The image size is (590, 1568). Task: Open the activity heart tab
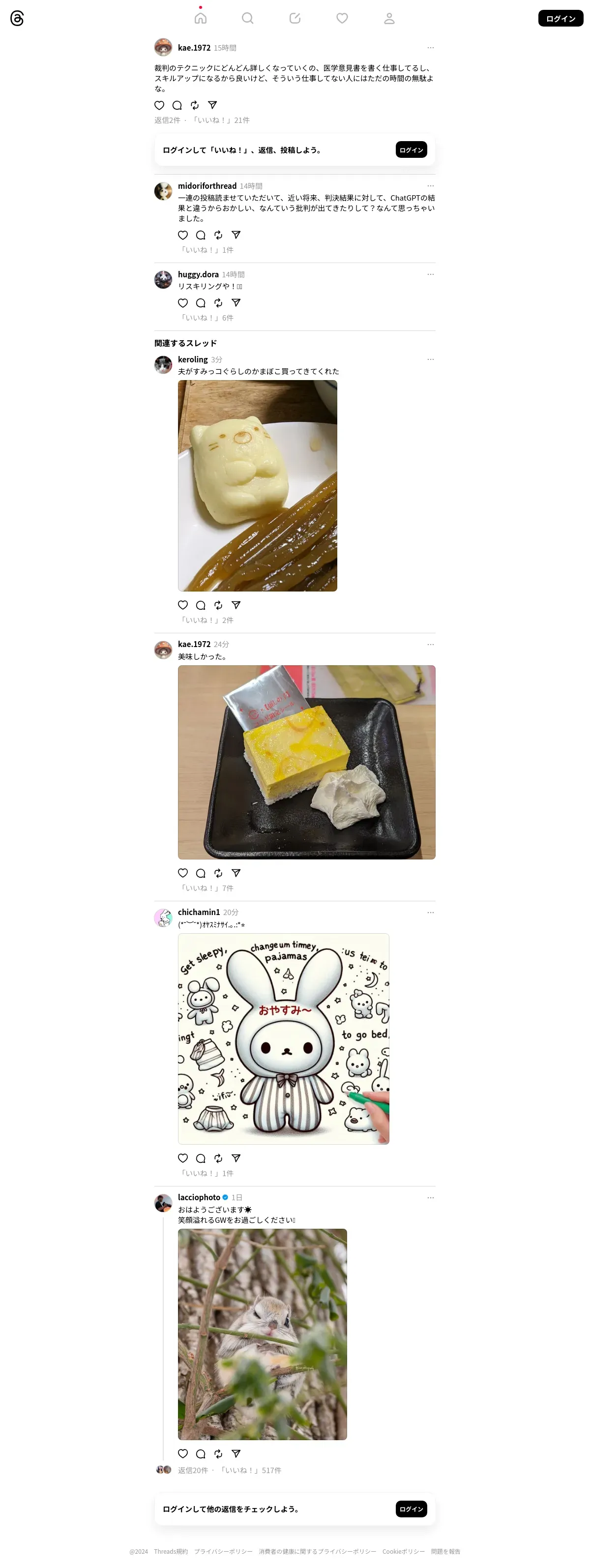click(342, 18)
